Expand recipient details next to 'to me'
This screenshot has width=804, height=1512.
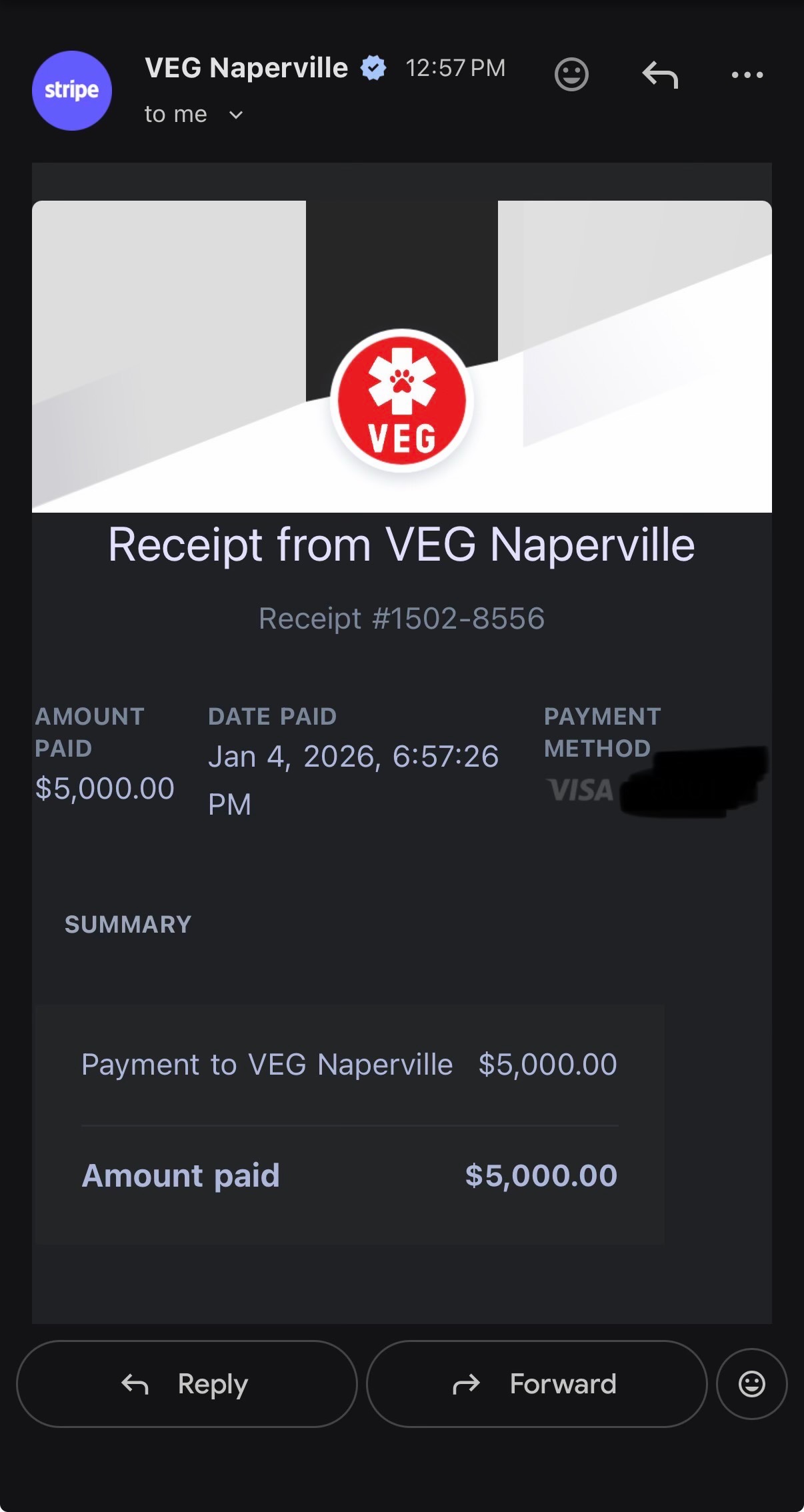click(x=236, y=115)
